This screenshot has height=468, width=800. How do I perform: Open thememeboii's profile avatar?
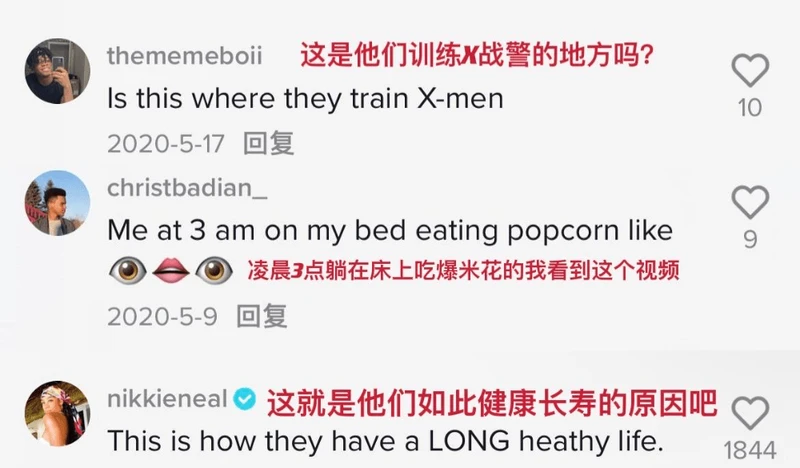pyautogui.click(x=51, y=71)
